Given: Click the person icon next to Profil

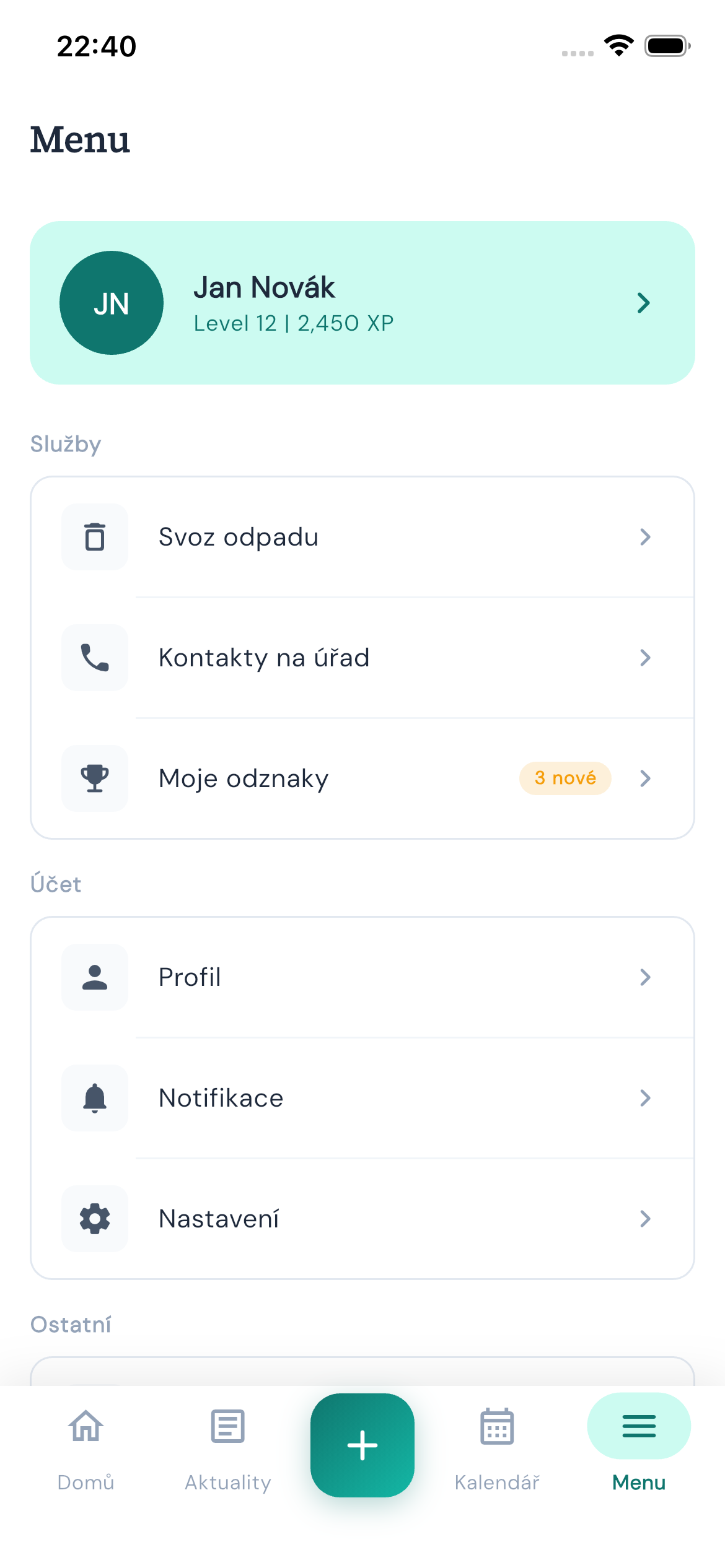Looking at the screenshot, I should coord(94,977).
